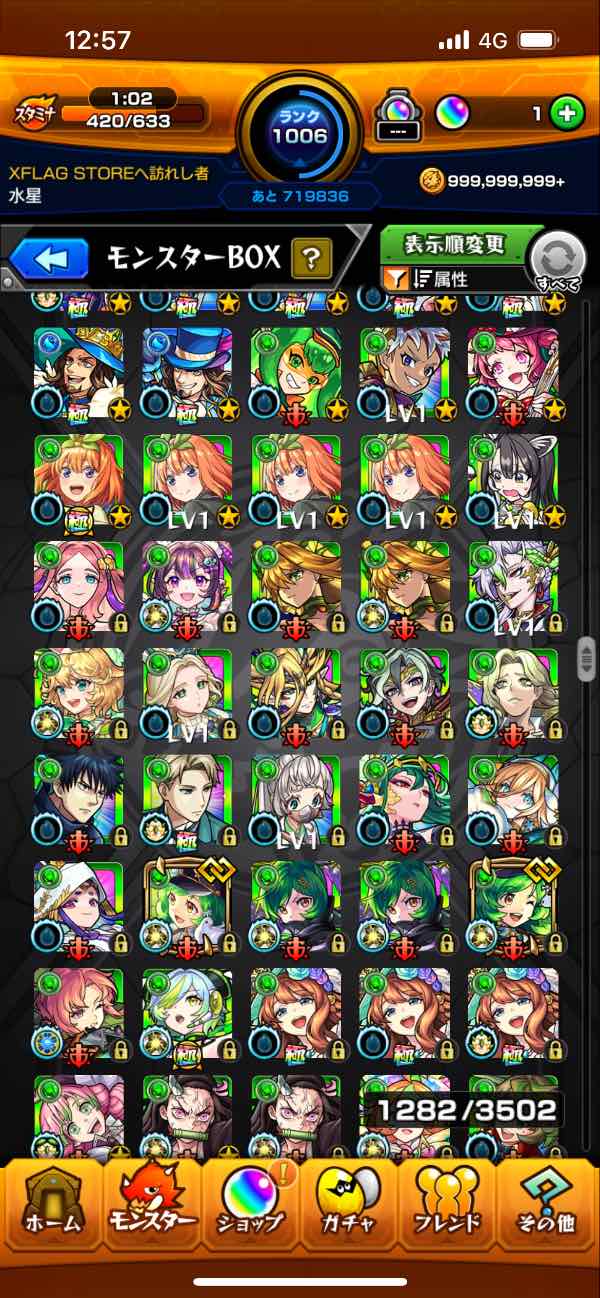Select the black-haired boy in dark uniform
The image size is (600, 1298).
point(79,800)
